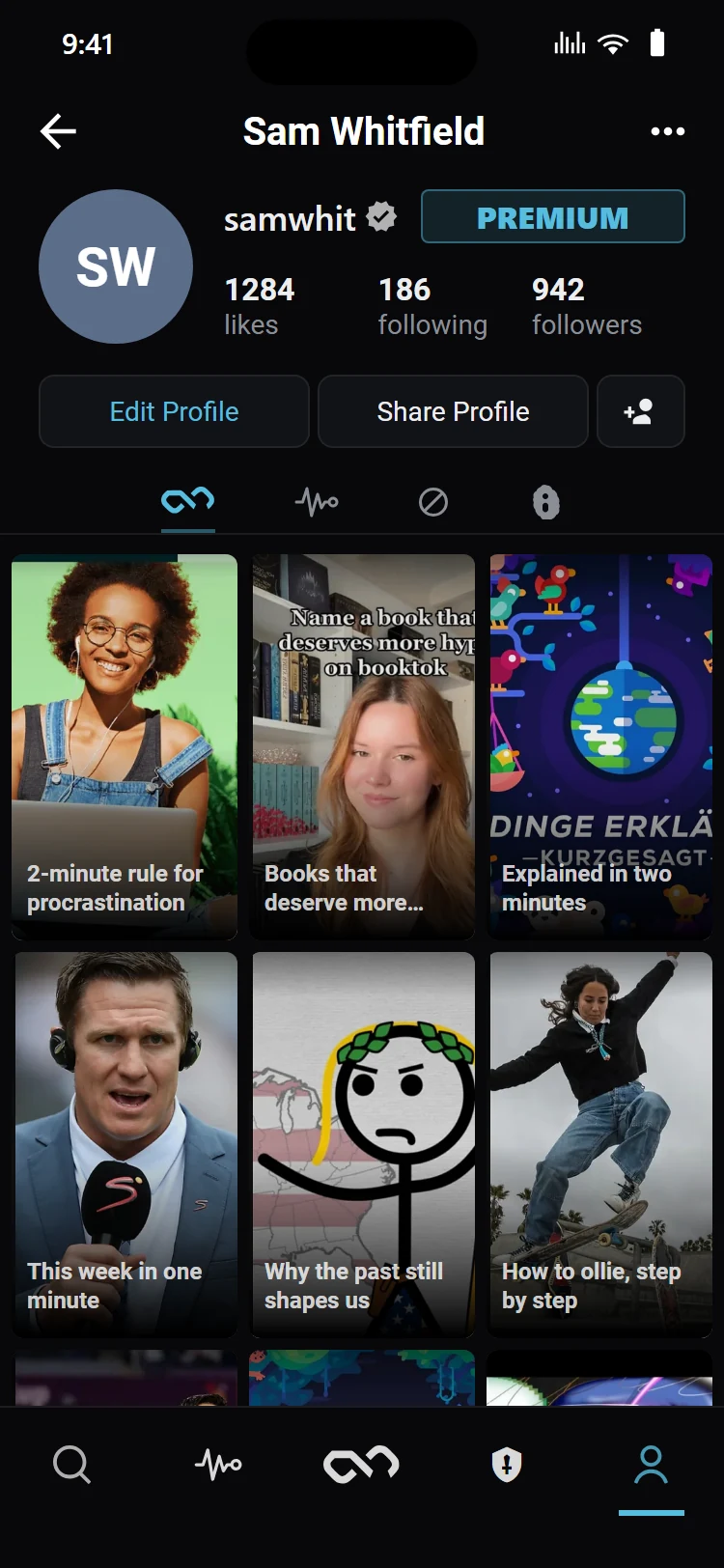This screenshot has height=1568, width=724.
Task: Open the three-dot overflow menu
Action: (x=668, y=131)
